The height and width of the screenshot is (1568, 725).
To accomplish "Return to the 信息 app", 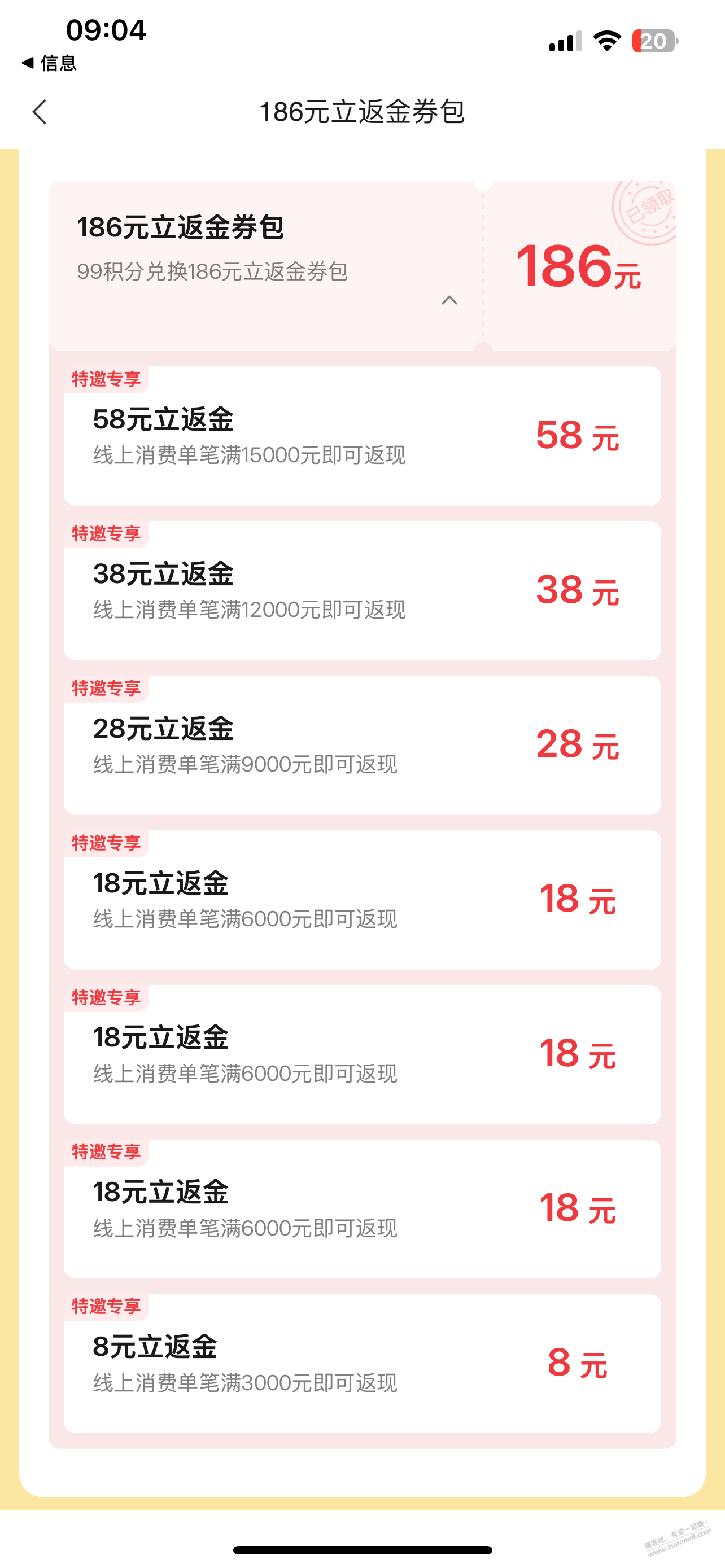I will [x=49, y=63].
